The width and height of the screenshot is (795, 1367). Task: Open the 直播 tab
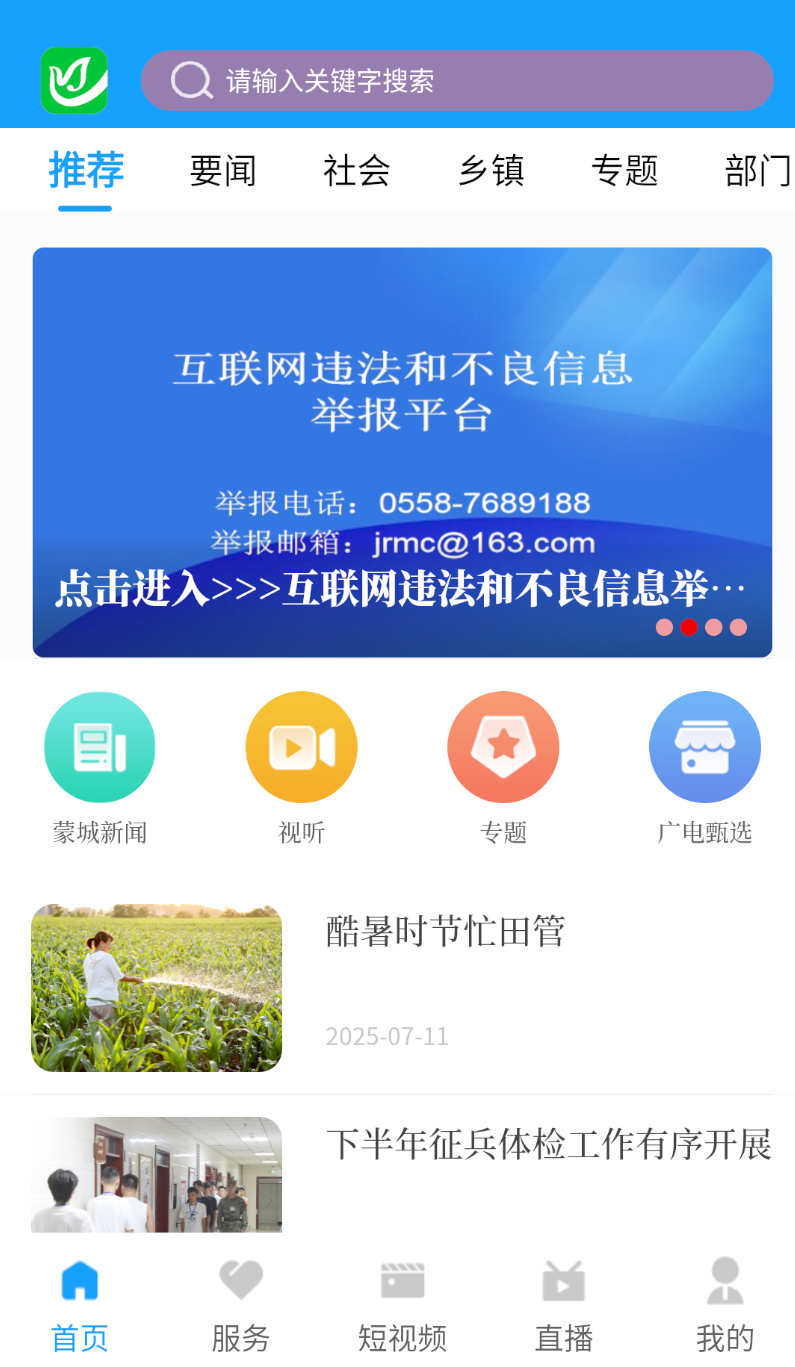coord(564,1304)
